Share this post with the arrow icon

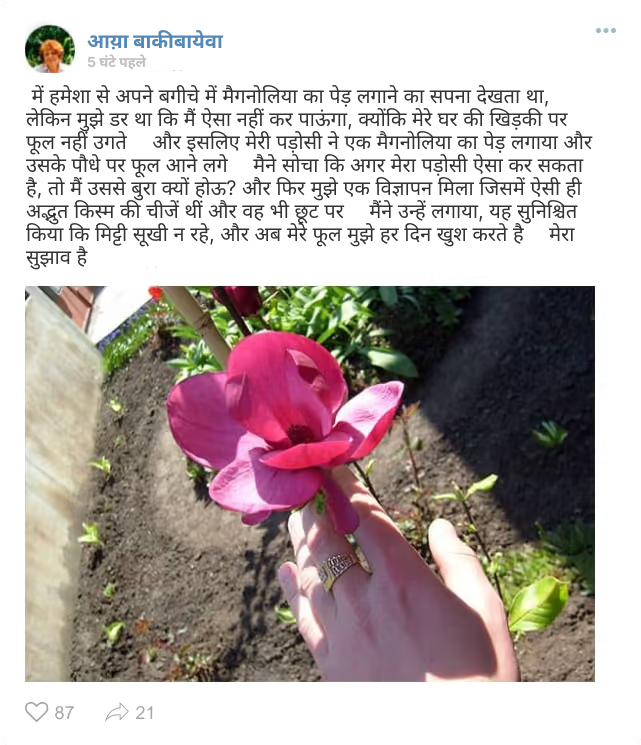(117, 712)
